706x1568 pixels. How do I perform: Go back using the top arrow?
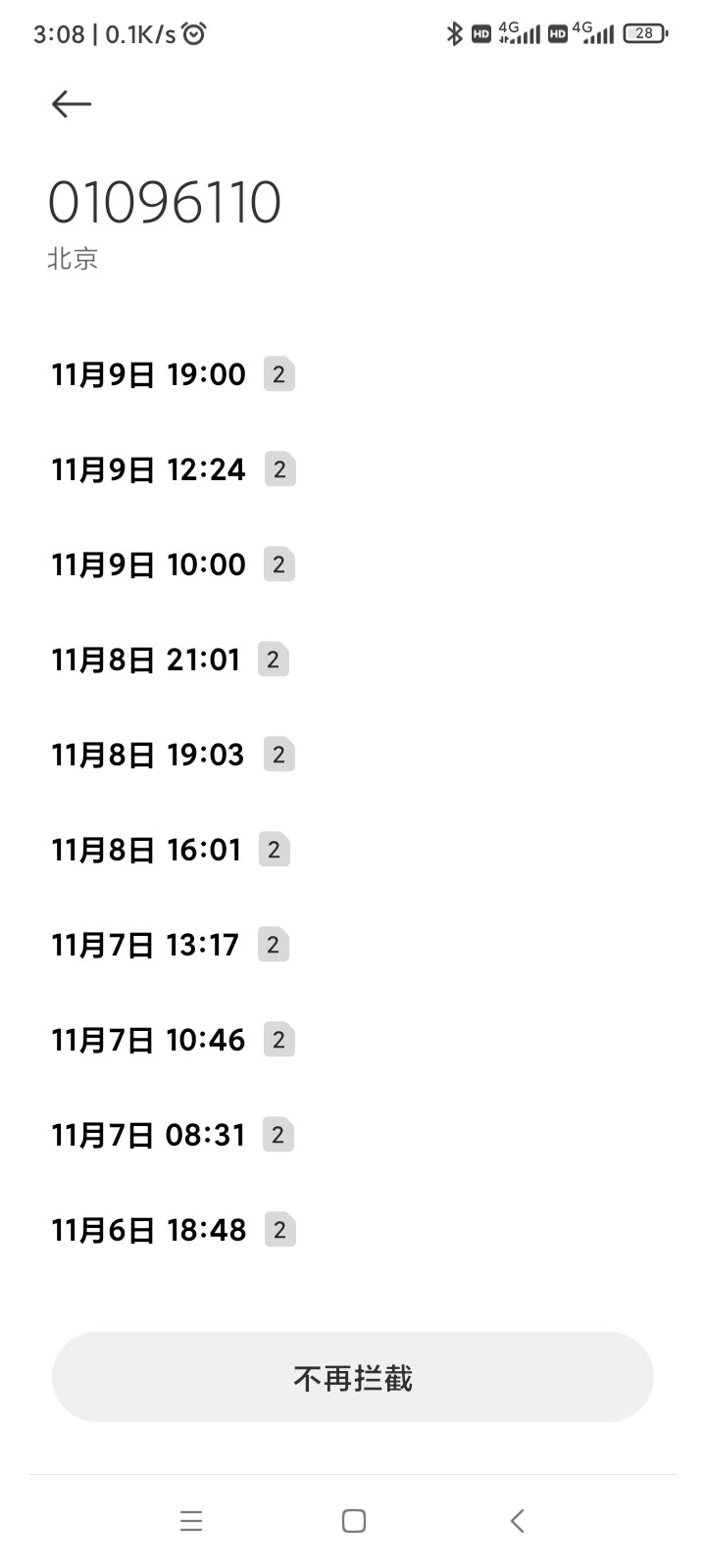pos(72,104)
